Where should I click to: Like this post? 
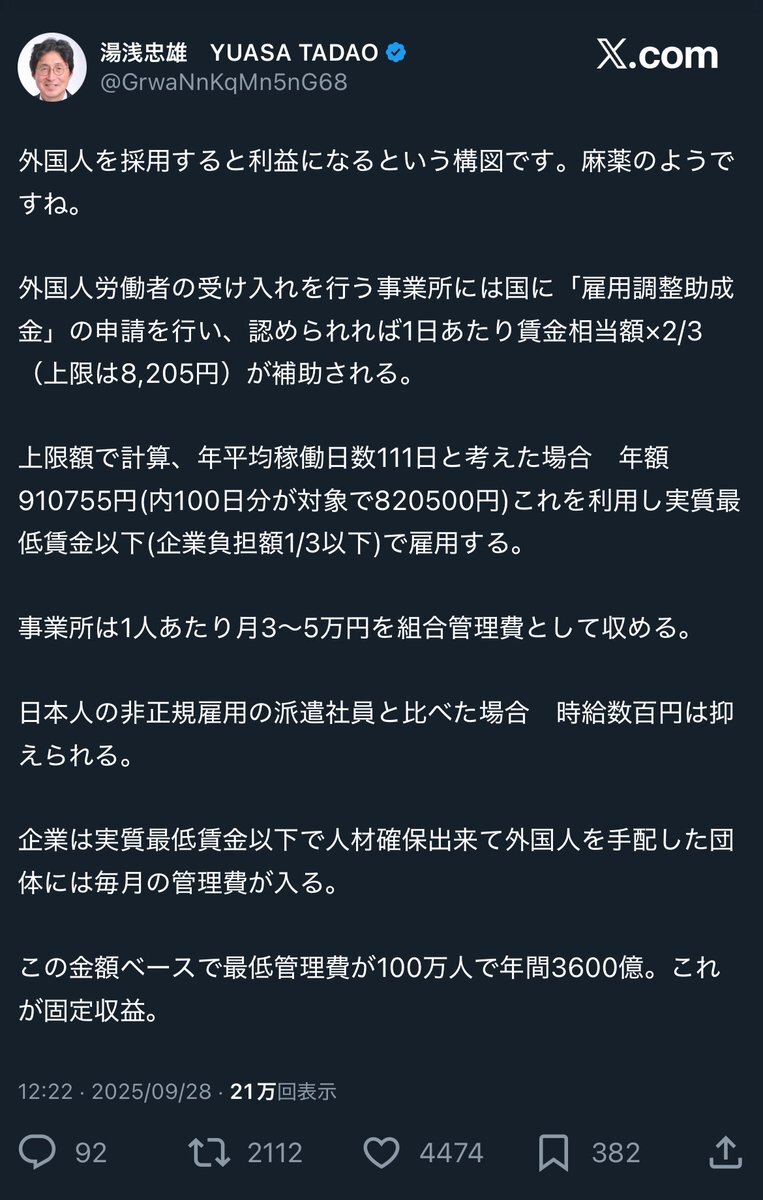(x=382, y=1153)
